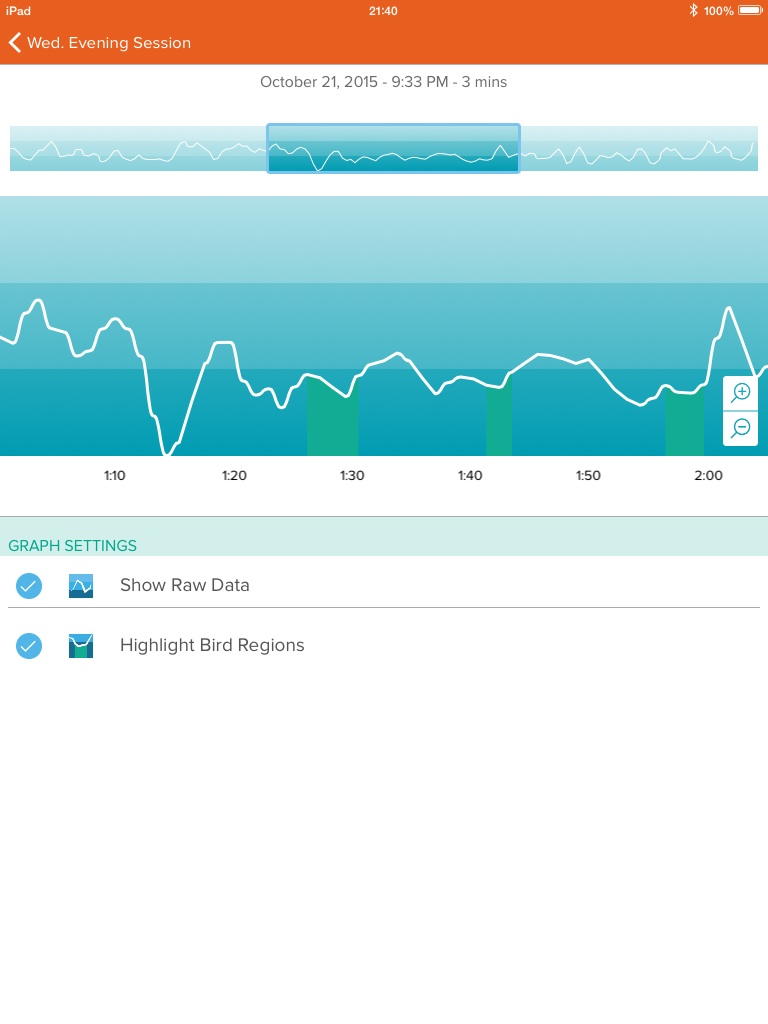Disable Highlight Bird Regions

pos(29,646)
